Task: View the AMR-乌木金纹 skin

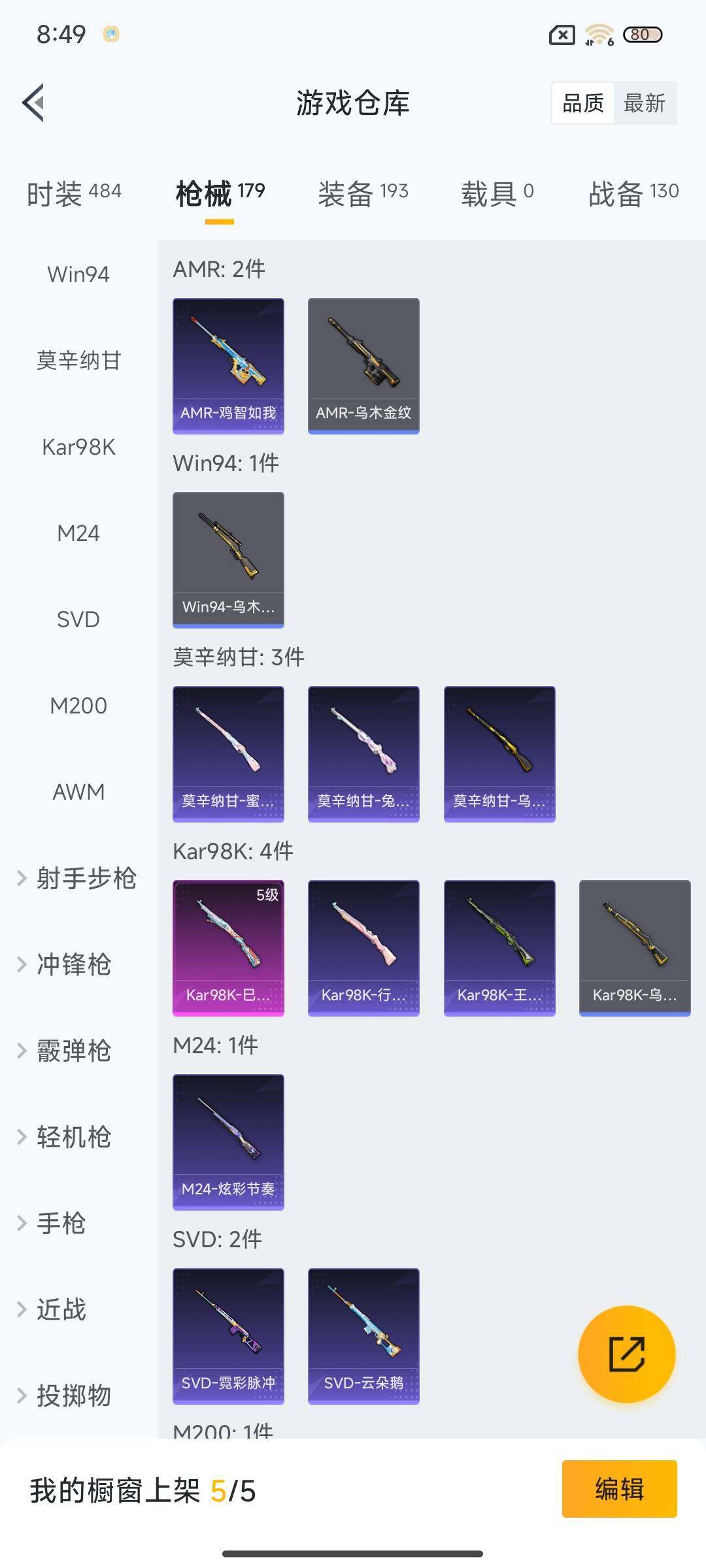Action: click(363, 366)
